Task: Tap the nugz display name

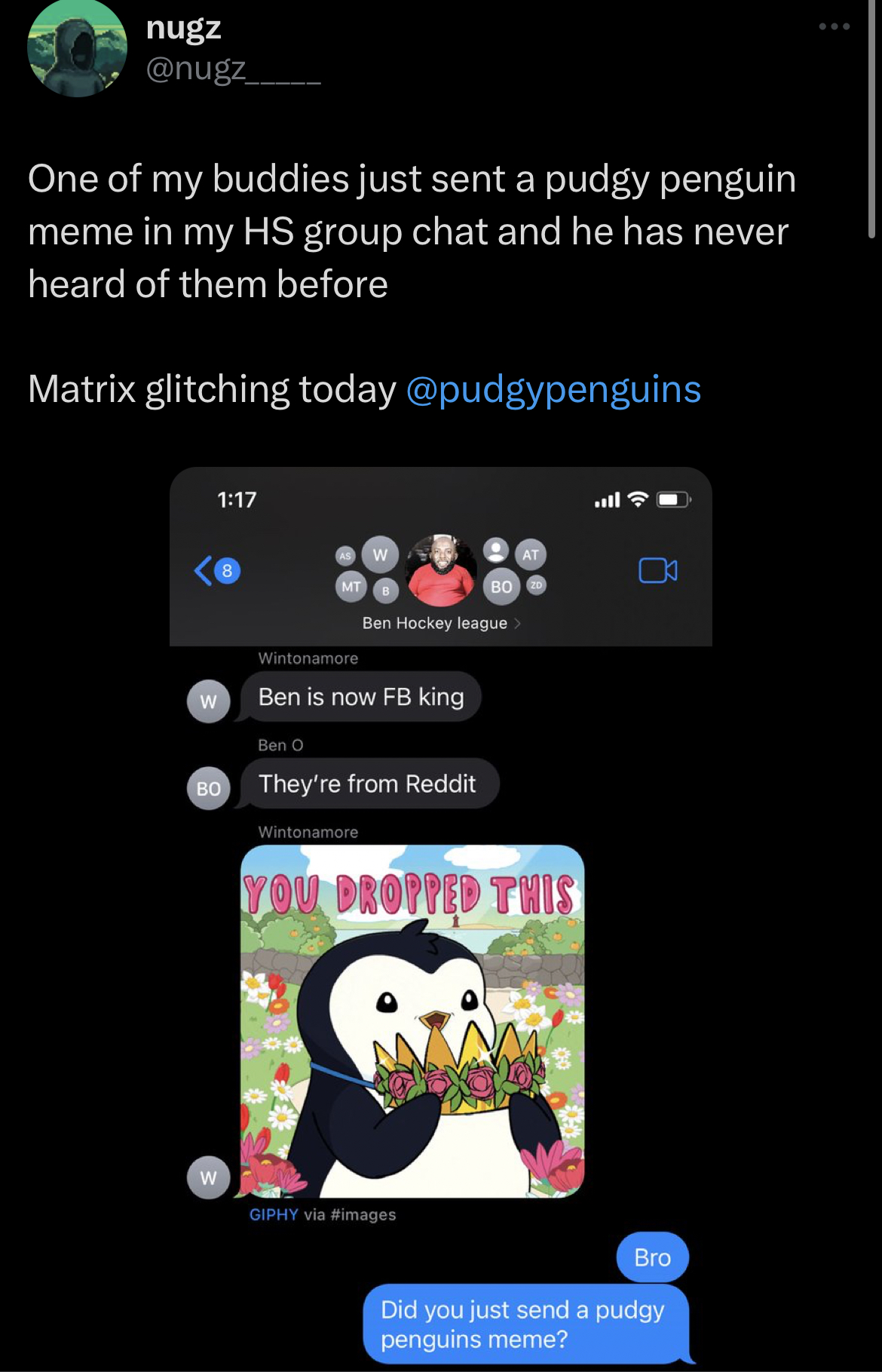Action: pos(183,27)
